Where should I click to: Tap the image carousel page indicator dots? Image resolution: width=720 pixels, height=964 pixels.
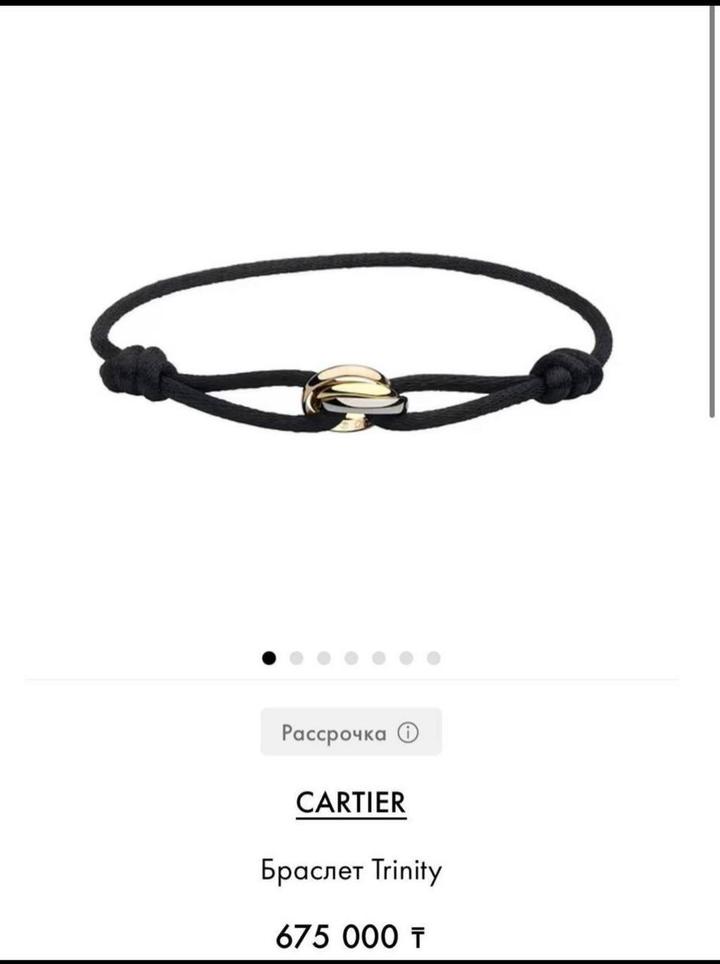(x=351, y=658)
